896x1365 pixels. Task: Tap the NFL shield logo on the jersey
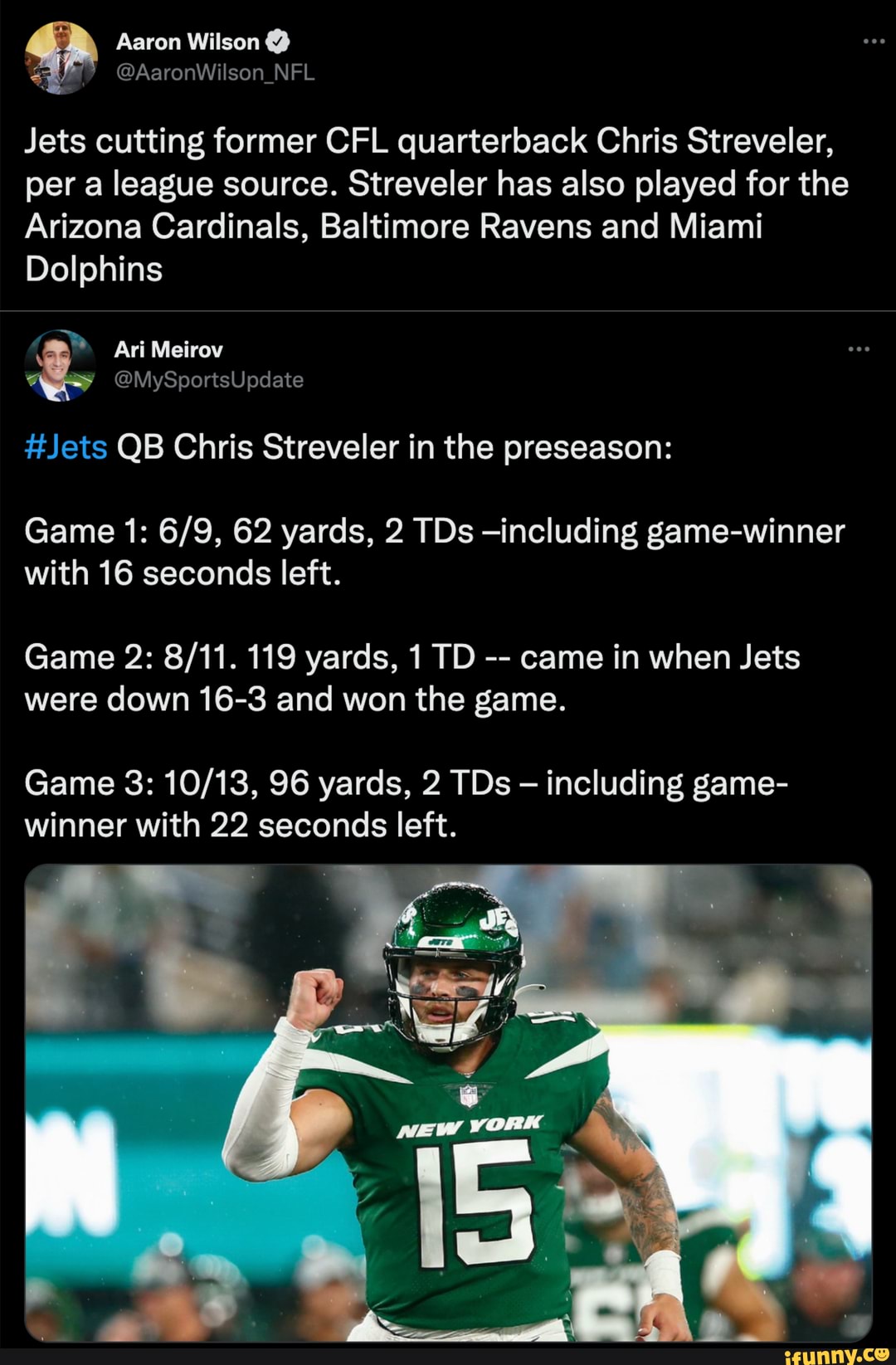(467, 1094)
